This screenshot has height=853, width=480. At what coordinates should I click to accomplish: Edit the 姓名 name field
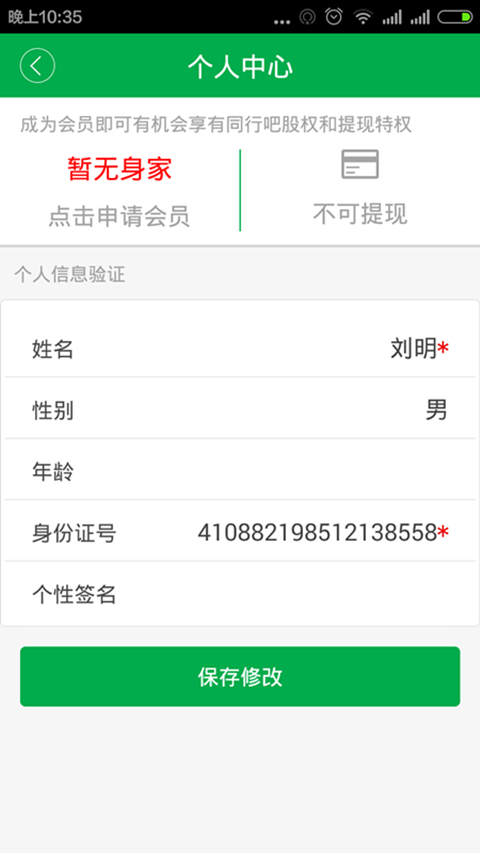240,348
